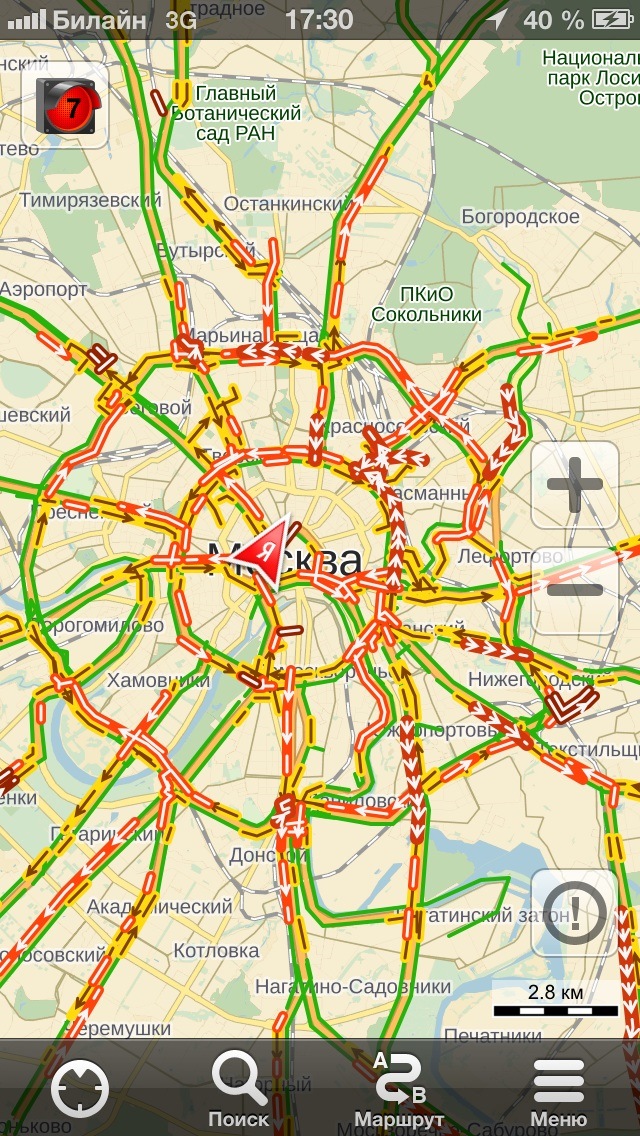Zoom in with the plus button
Image resolution: width=640 pixels, height=1136 pixels.
click(574, 486)
